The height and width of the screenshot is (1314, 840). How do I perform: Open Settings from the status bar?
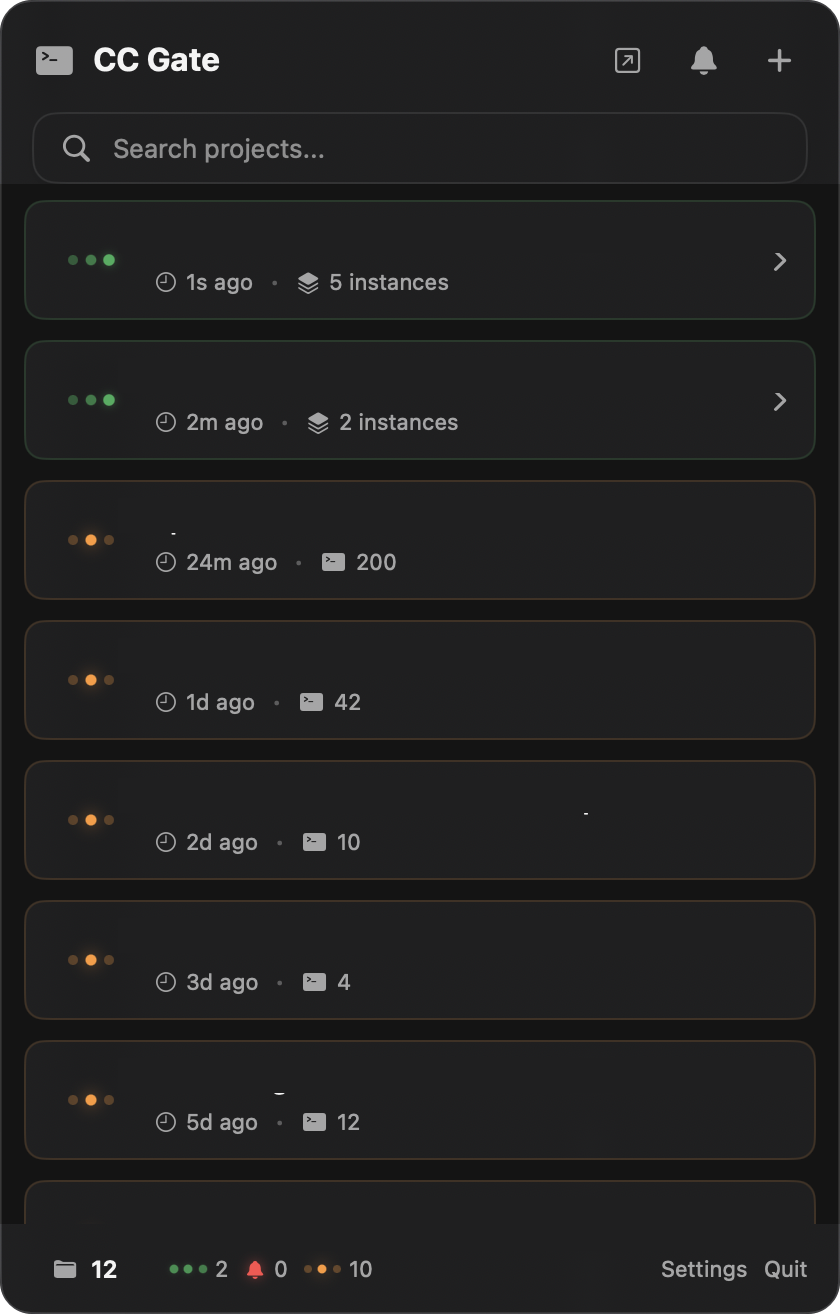click(x=703, y=1269)
